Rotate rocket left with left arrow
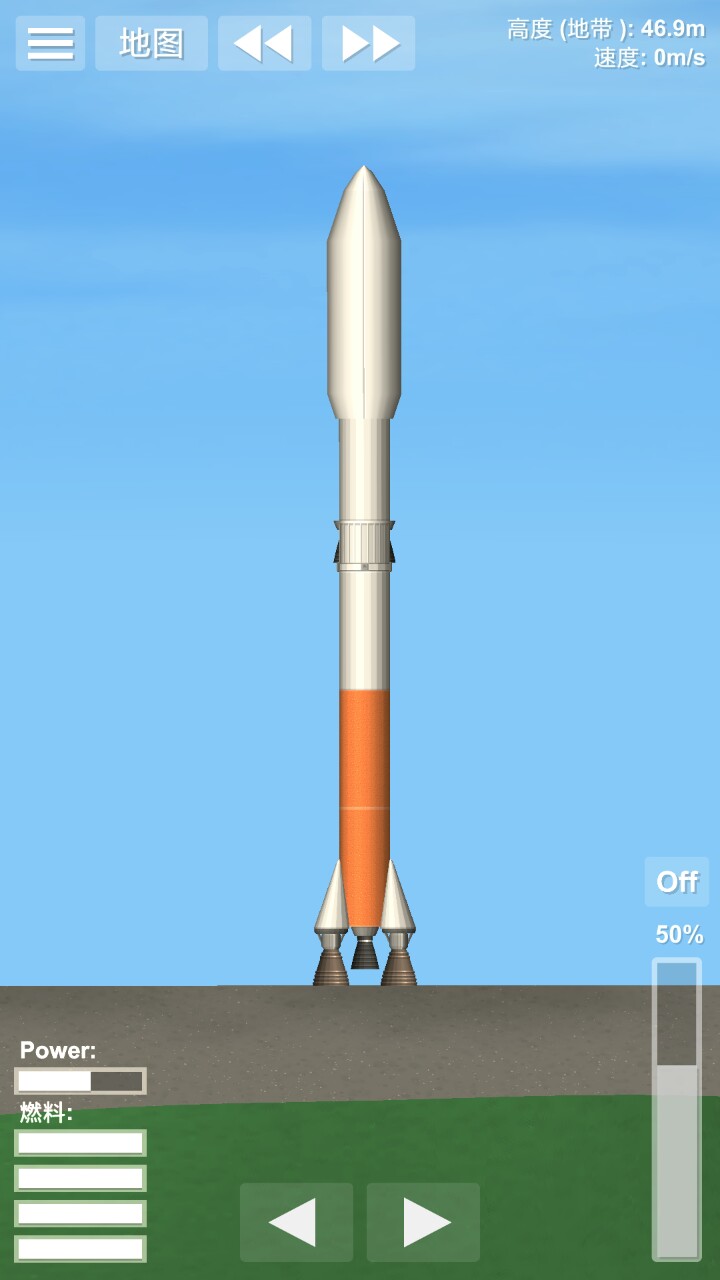This screenshot has height=1280, width=720. point(296,1222)
